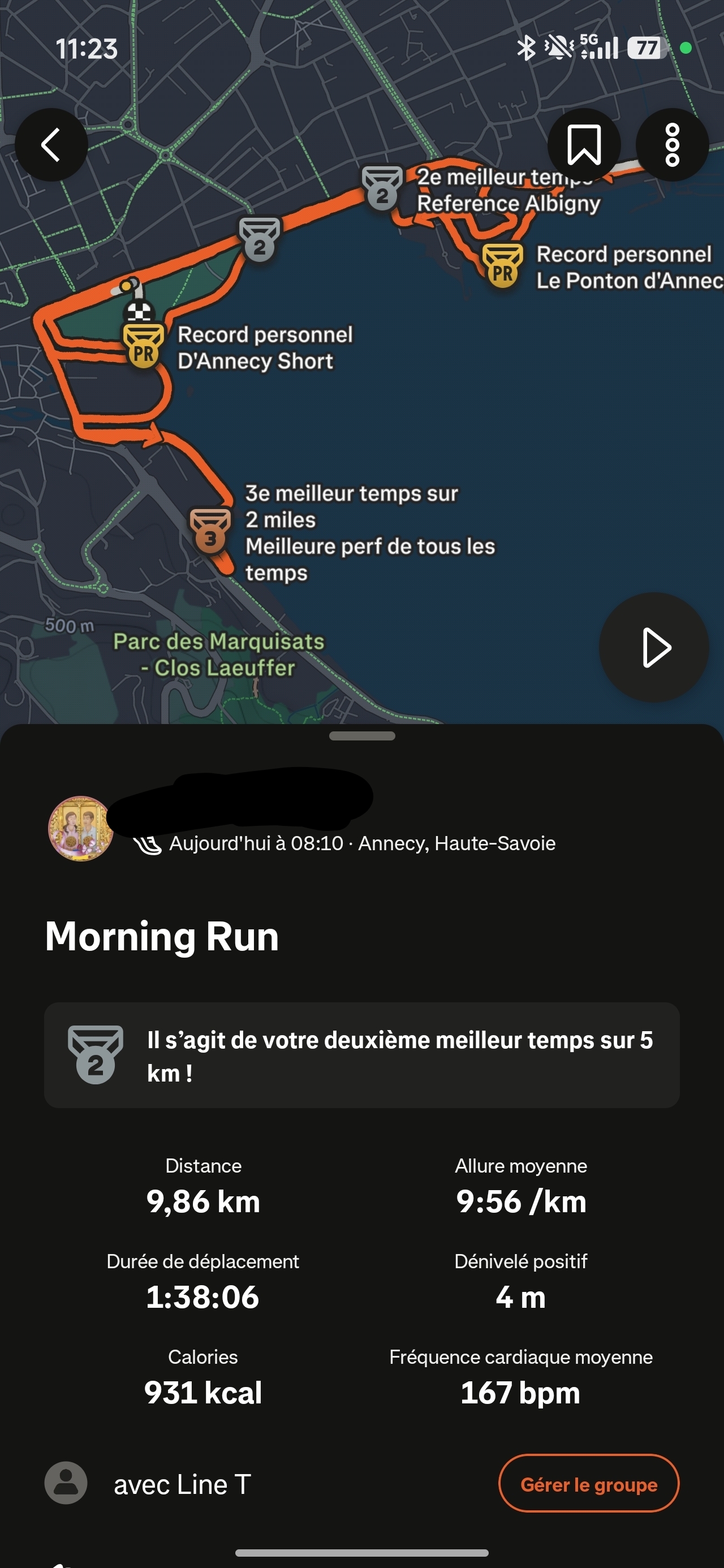Open the second best 5 km time banner

click(x=361, y=1056)
